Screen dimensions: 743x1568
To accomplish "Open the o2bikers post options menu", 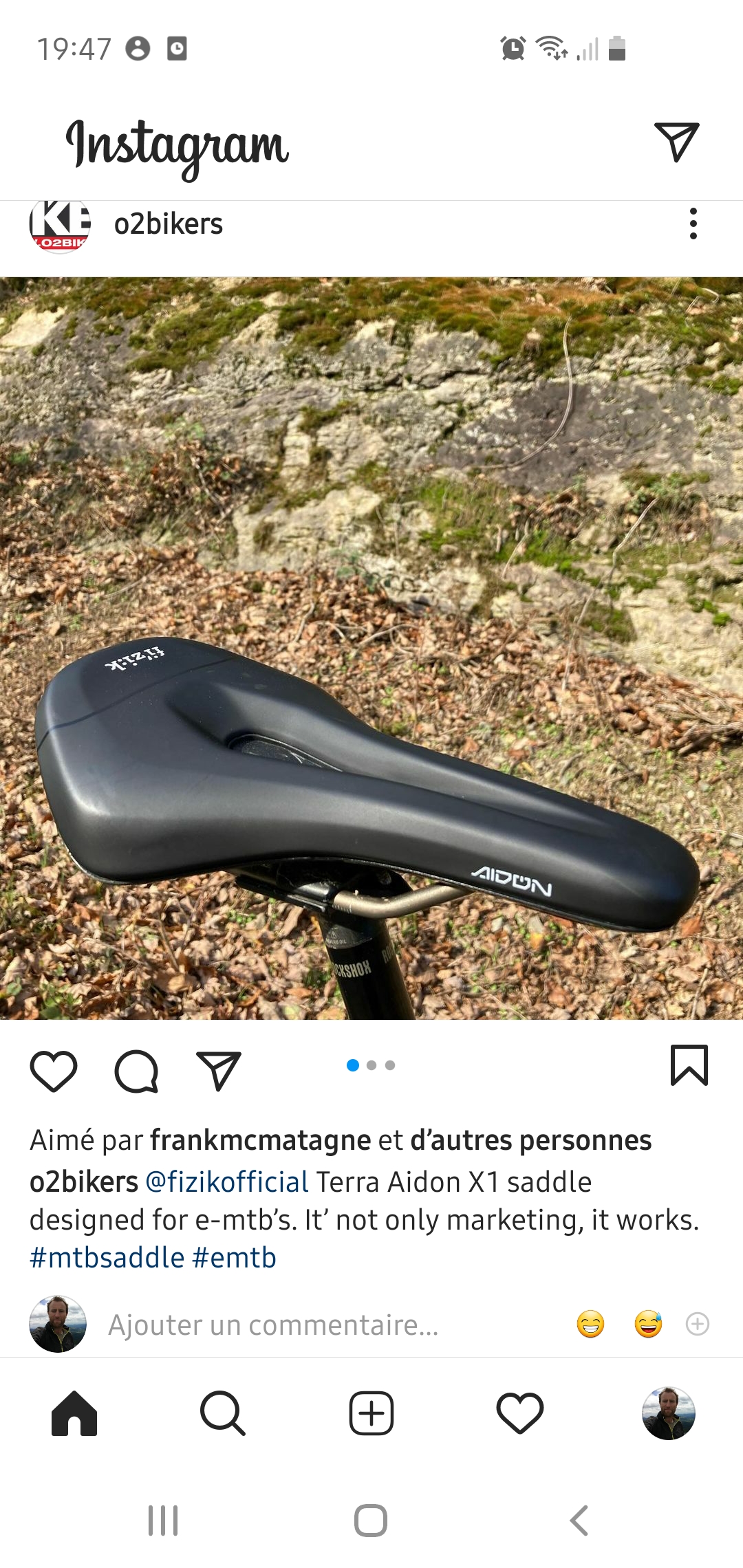I will click(x=693, y=224).
